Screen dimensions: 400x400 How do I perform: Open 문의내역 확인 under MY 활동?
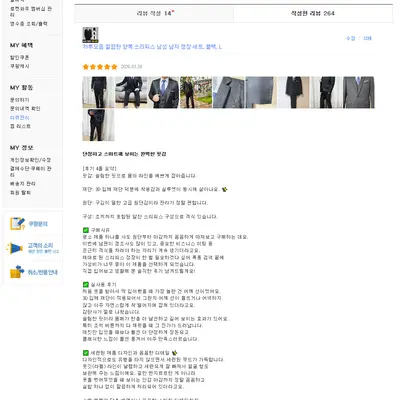(25, 108)
